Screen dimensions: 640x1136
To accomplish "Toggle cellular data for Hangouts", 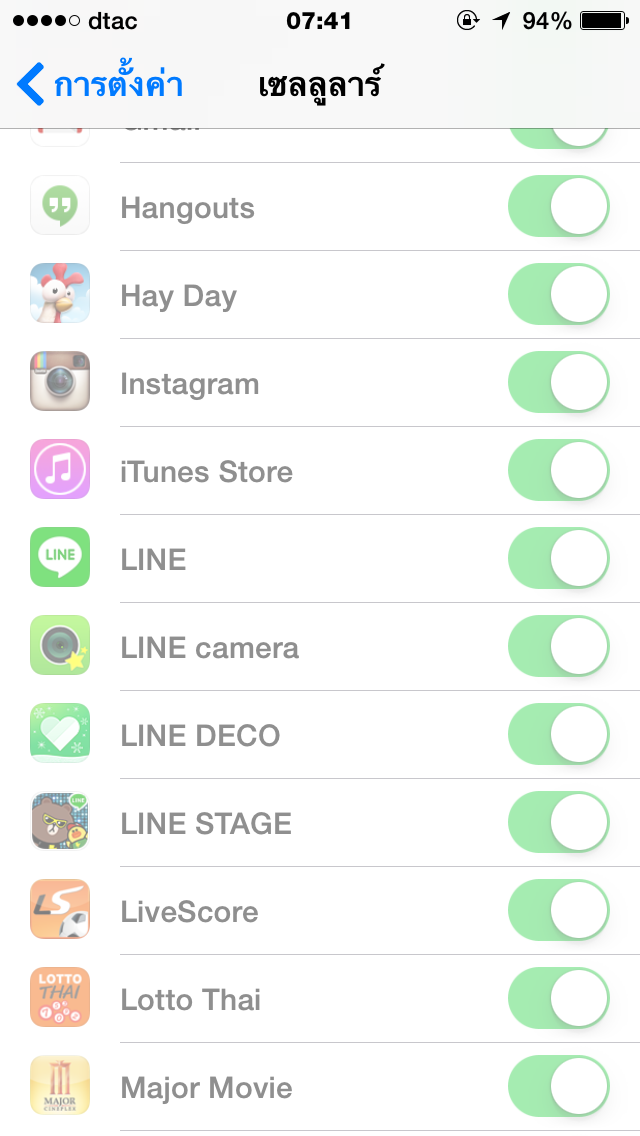I will tap(559, 206).
